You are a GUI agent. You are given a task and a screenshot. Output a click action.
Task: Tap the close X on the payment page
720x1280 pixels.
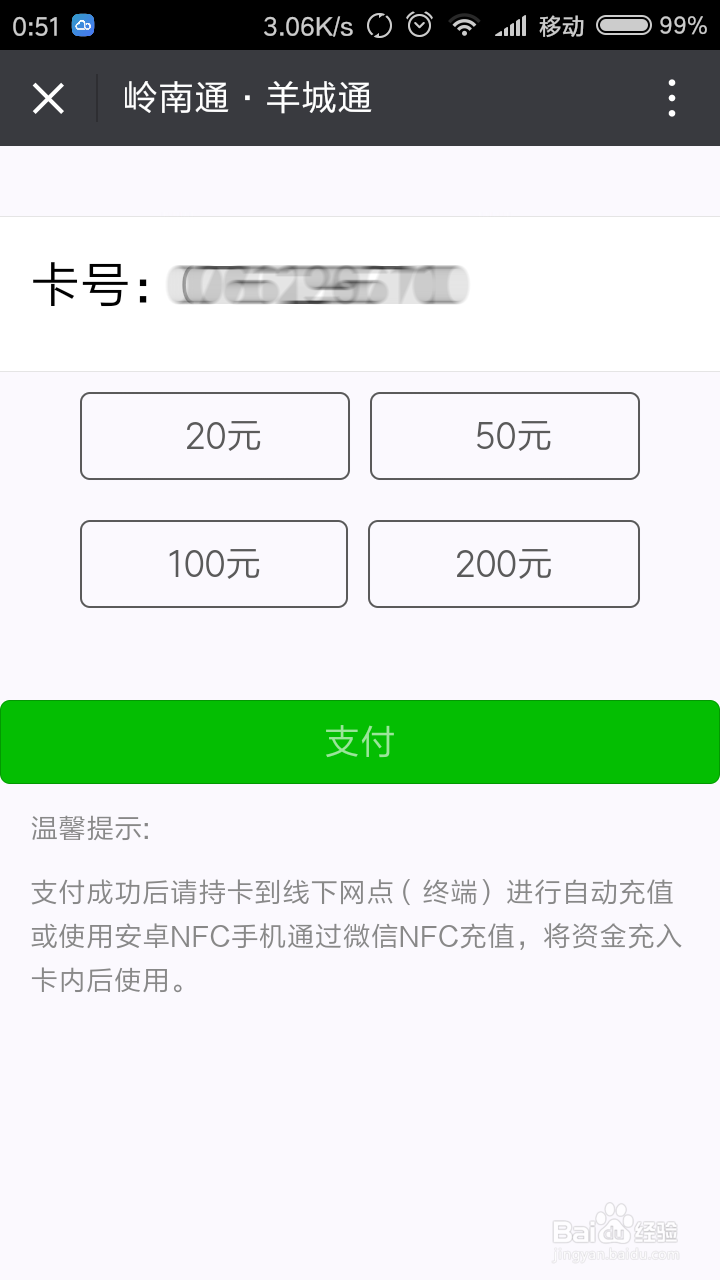pos(47,97)
